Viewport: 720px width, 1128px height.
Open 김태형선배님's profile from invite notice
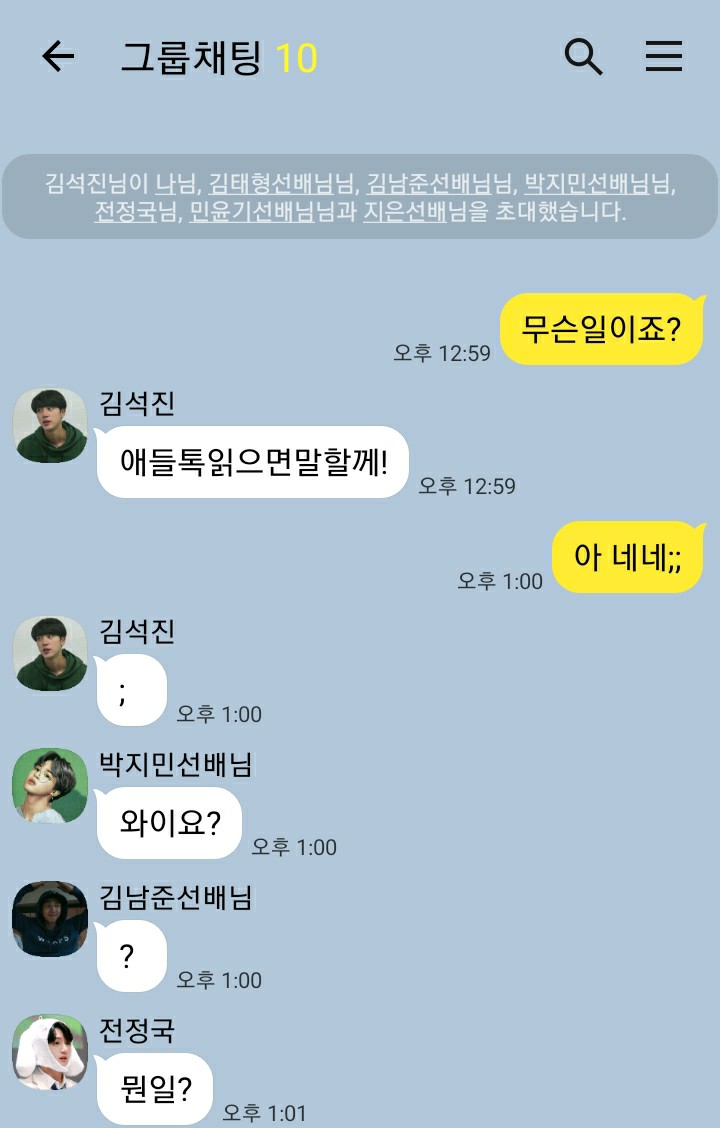[x=270, y=184]
